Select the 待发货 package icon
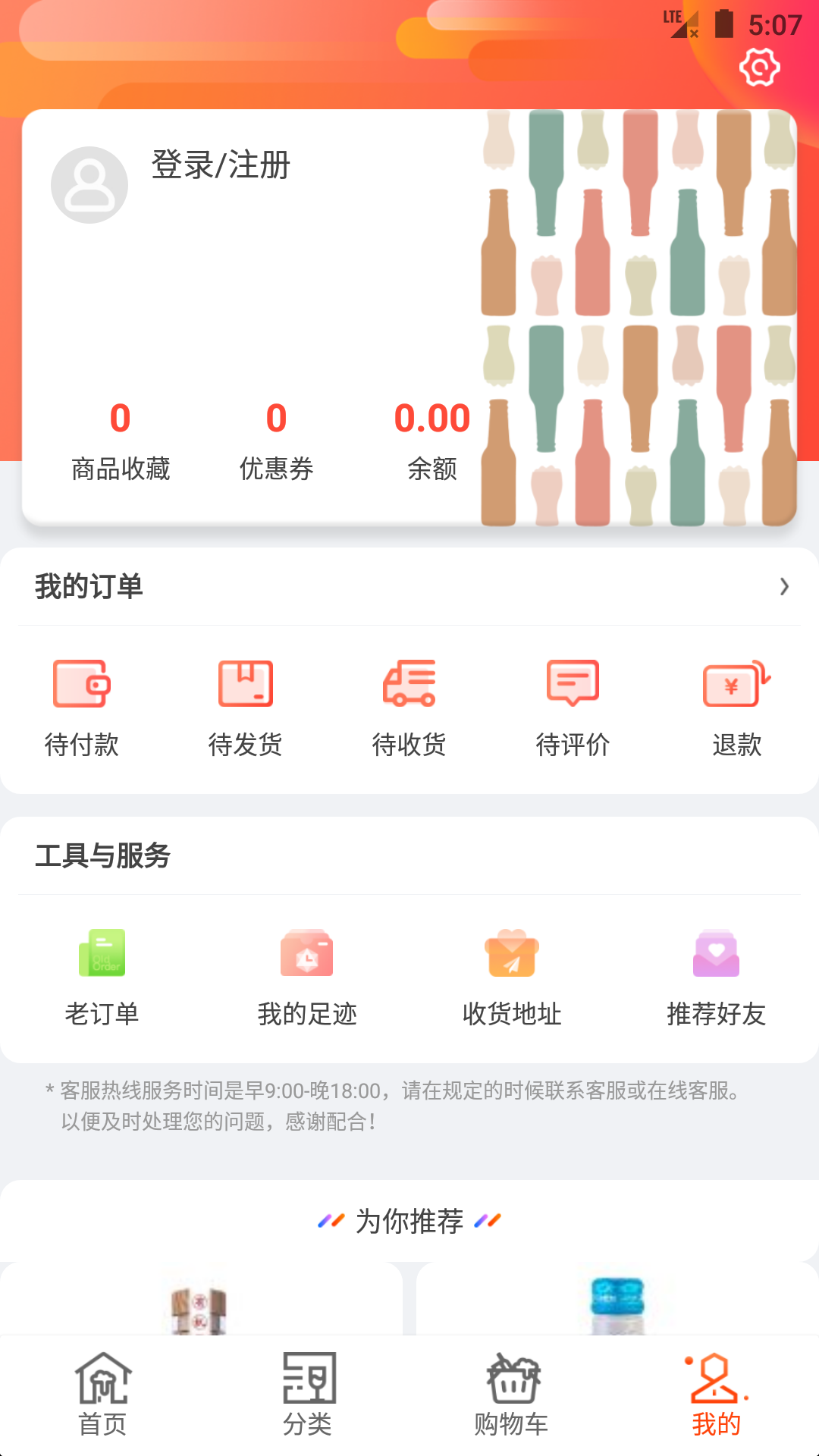819x1456 pixels. 246,683
